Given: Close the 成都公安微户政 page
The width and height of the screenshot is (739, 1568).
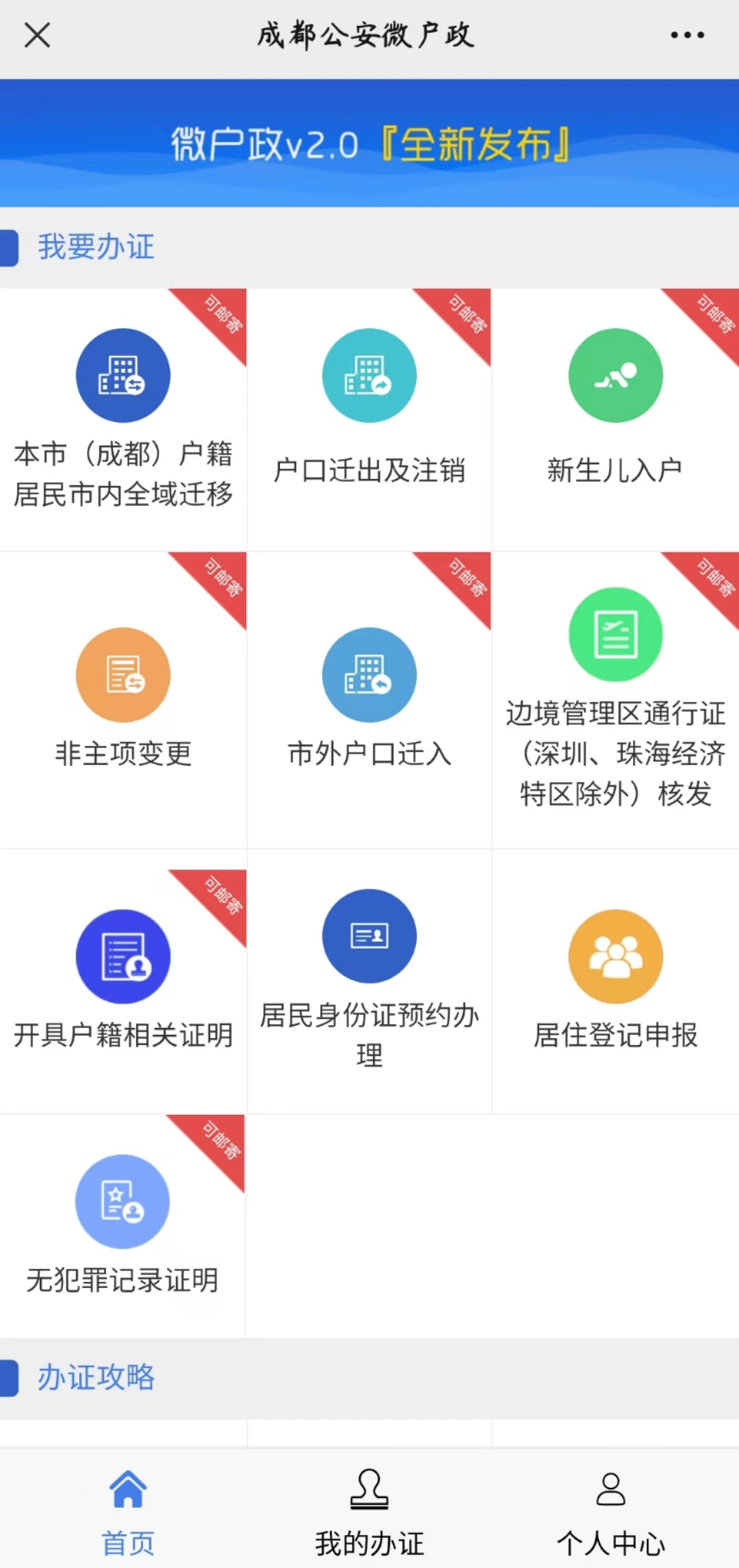Looking at the screenshot, I should click(37, 35).
